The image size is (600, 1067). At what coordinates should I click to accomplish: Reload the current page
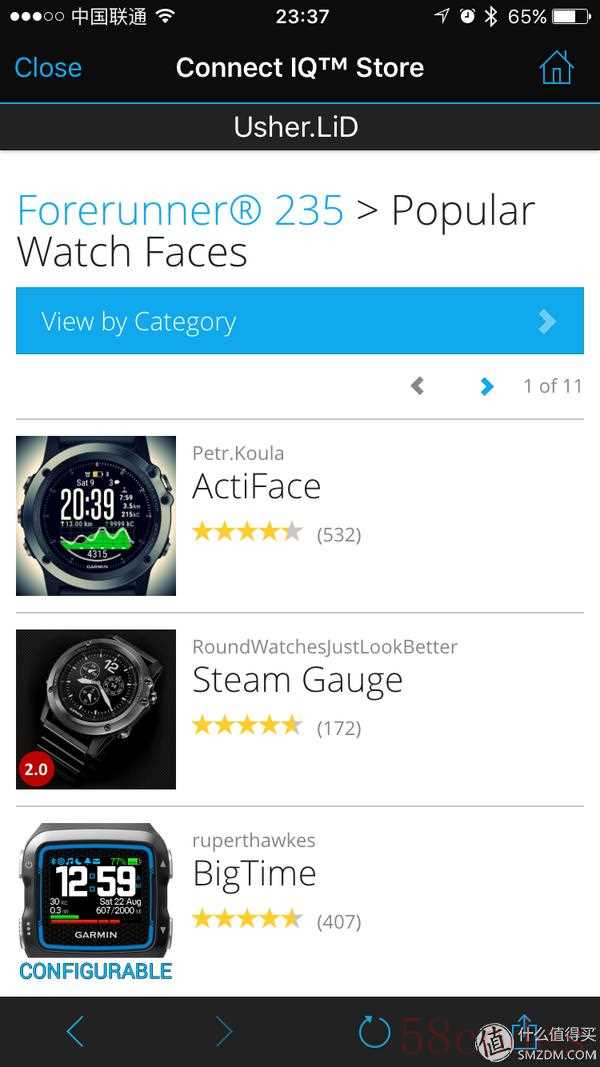pyautogui.click(x=374, y=1031)
